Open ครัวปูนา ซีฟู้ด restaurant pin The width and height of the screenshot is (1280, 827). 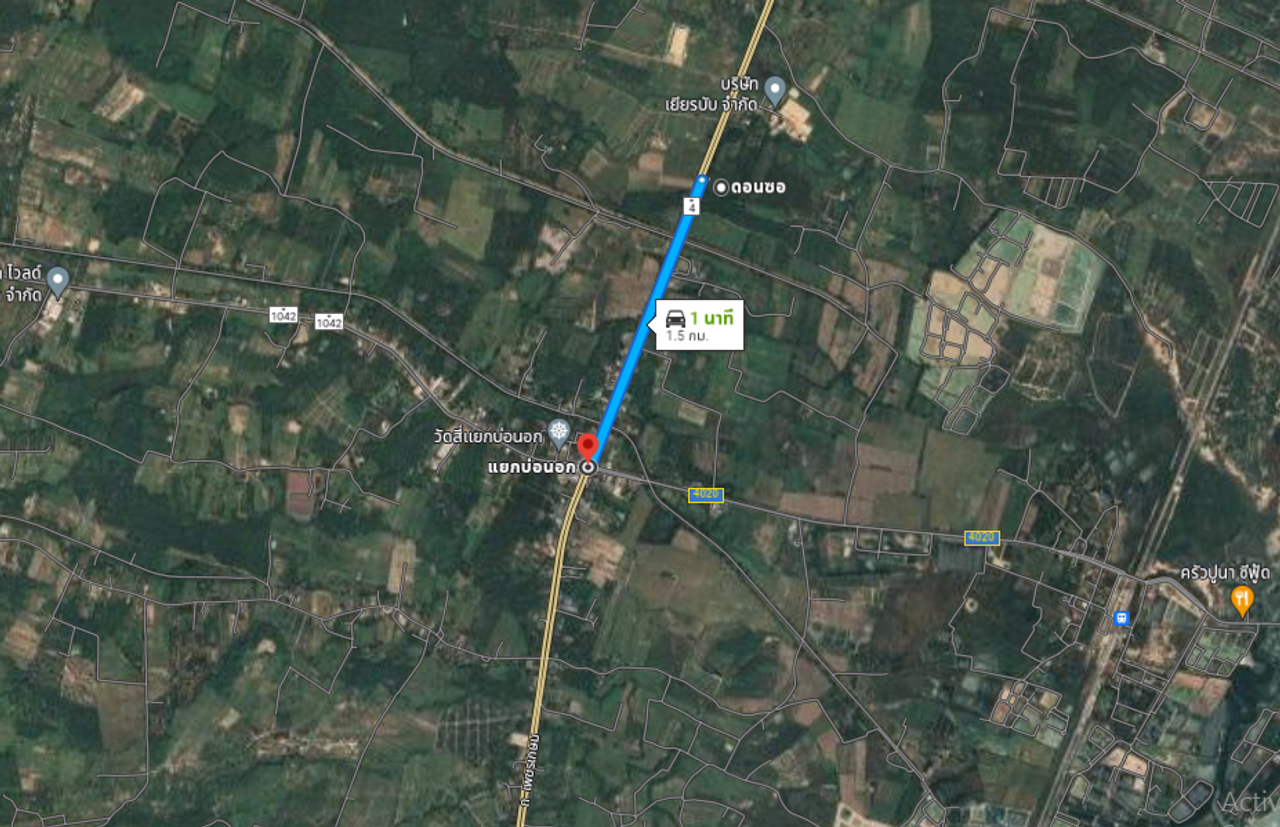[x=1242, y=600]
